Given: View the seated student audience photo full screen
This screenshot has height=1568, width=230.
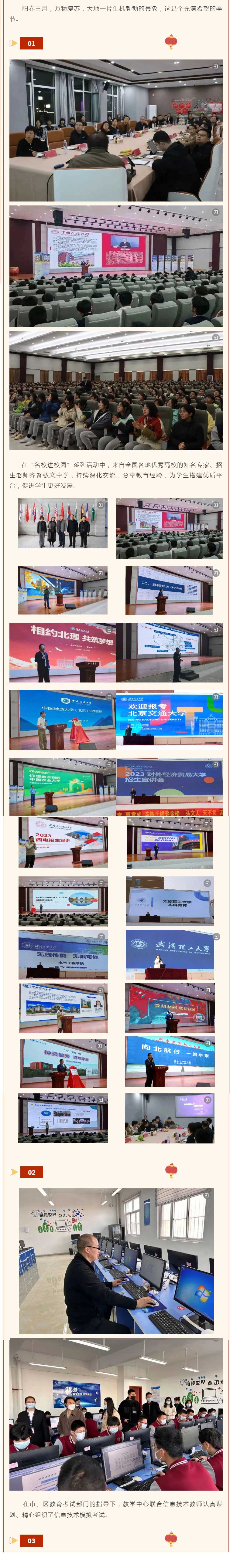Looking at the screenshot, I should tap(116, 390).
